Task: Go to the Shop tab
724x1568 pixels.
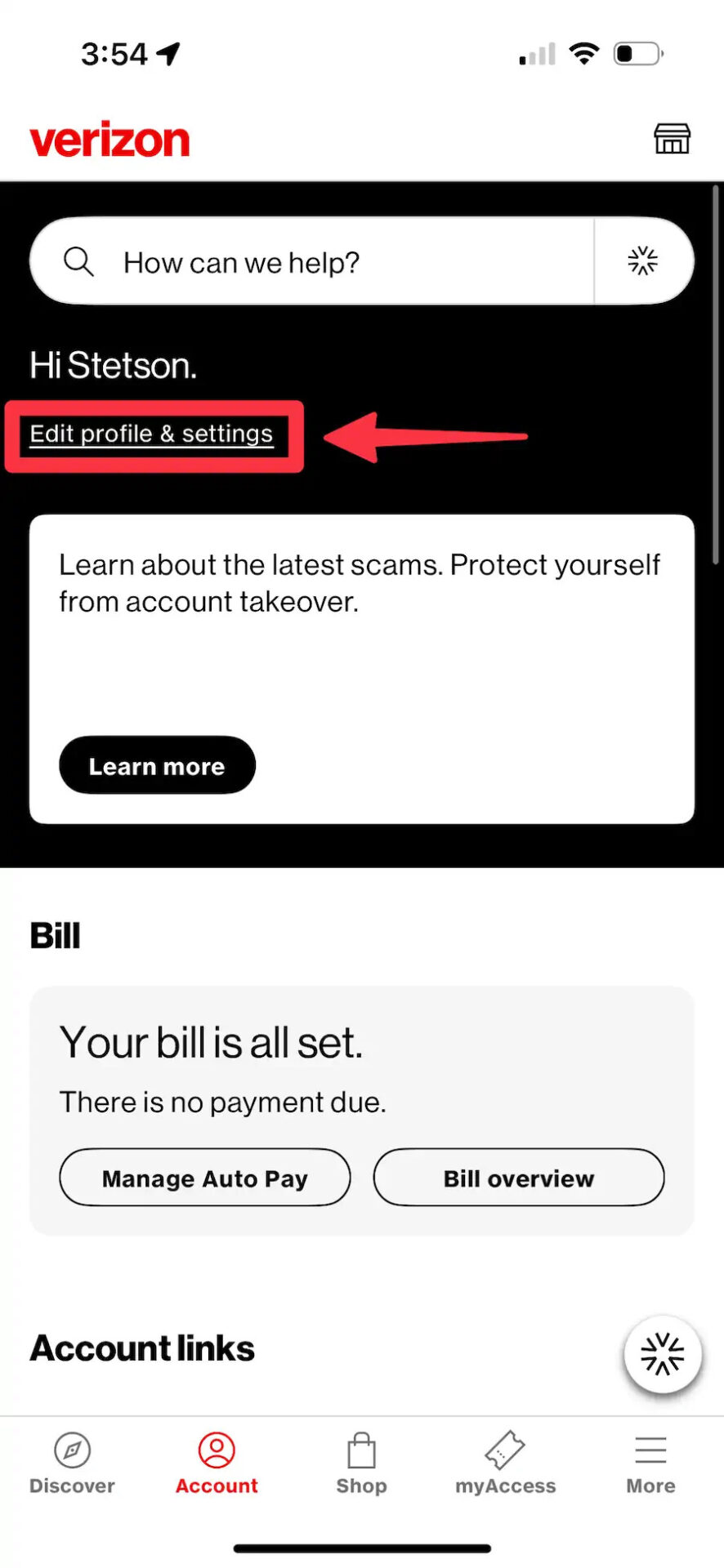Action: pyautogui.click(x=361, y=1463)
